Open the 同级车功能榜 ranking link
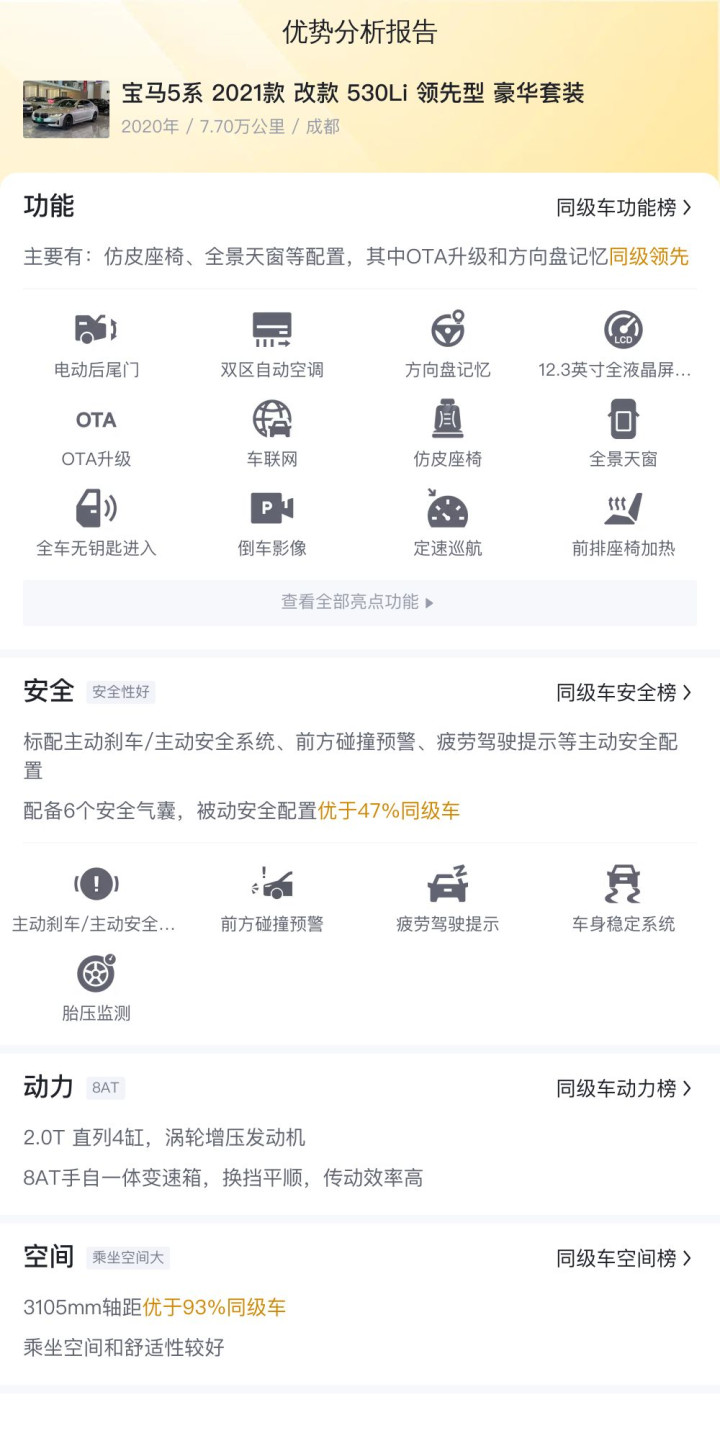 [624, 208]
